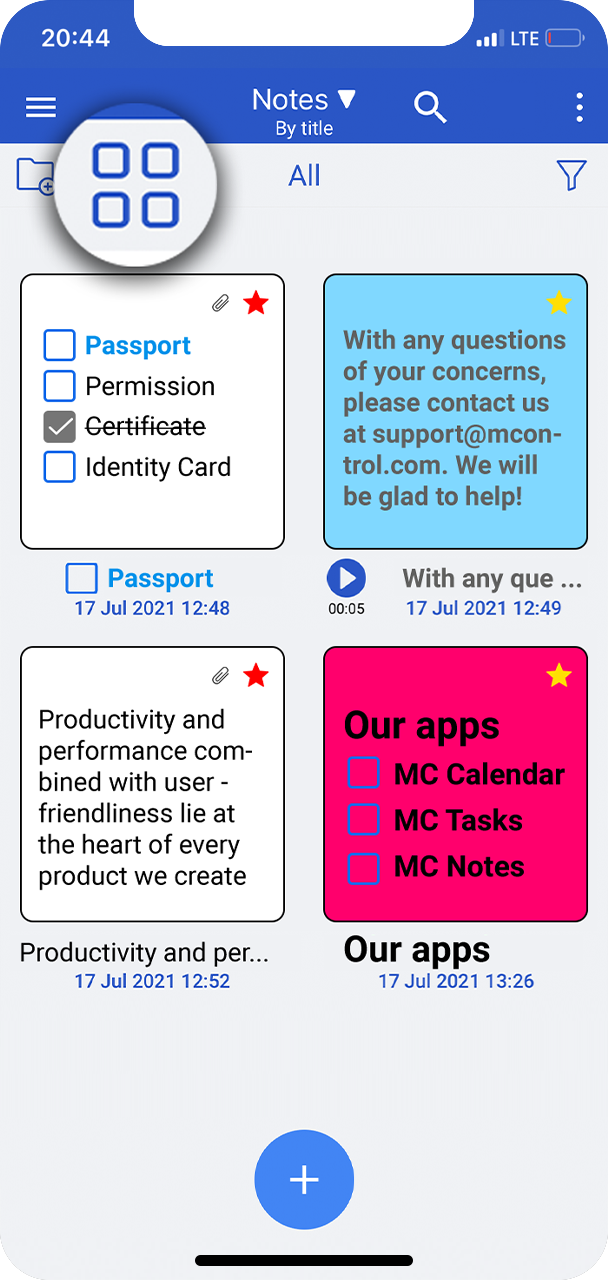This screenshot has height=1280, width=608.
Task: Open the filter funnel
Action: [571, 176]
